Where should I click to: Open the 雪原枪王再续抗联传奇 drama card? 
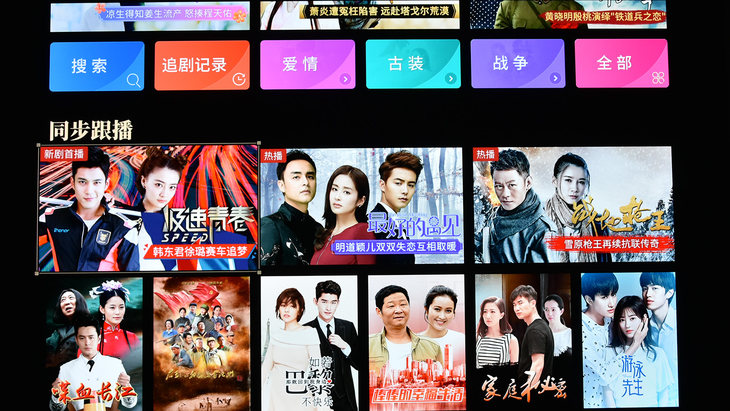point(573,207)
